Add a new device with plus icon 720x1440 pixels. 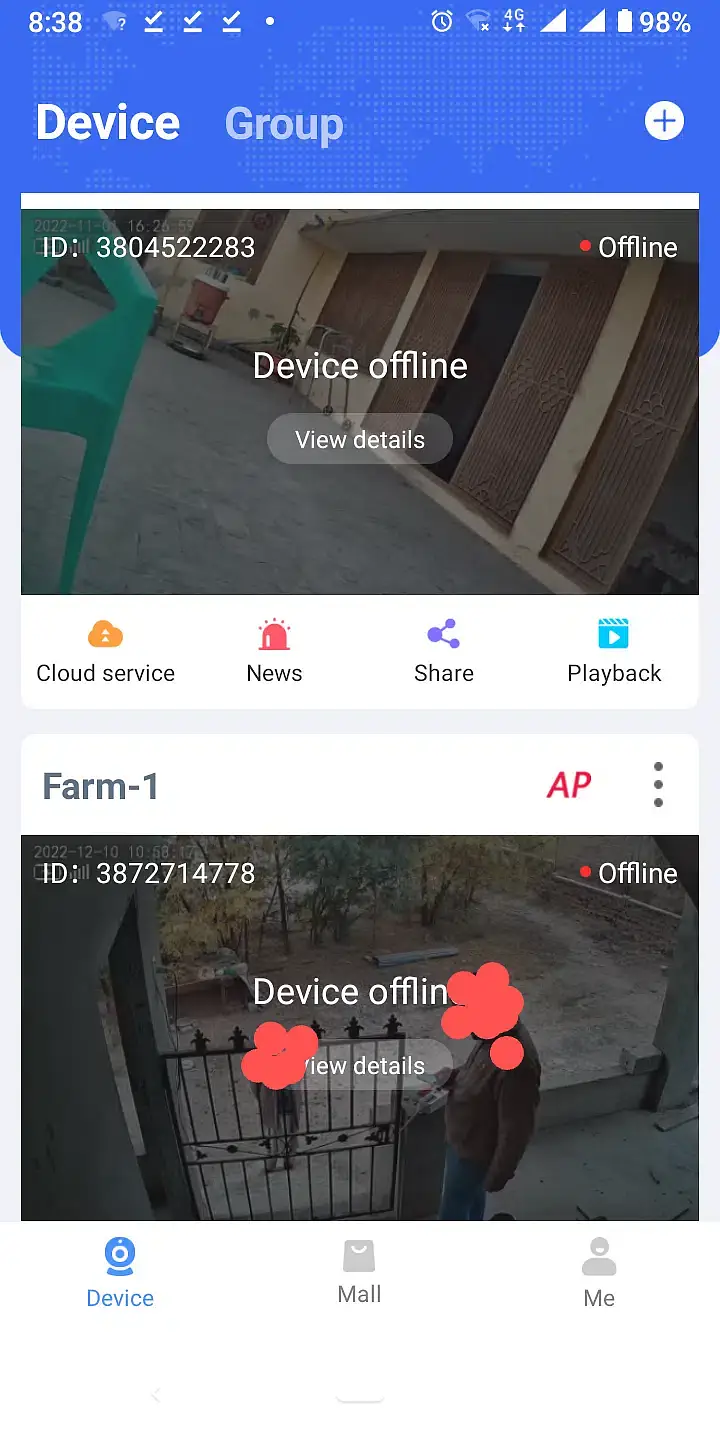[x=664, y=122]
